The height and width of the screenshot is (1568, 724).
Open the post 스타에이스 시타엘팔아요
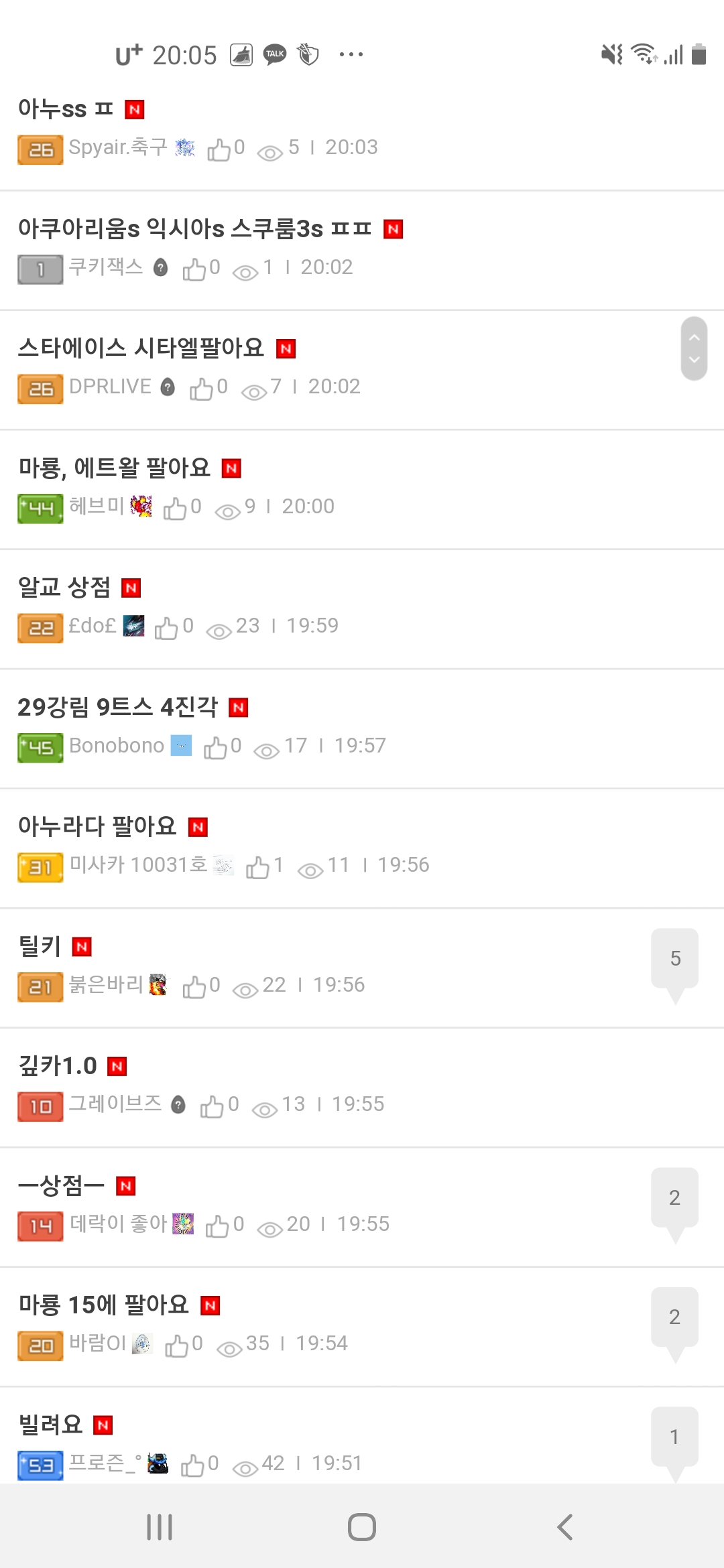pos(141,348)
